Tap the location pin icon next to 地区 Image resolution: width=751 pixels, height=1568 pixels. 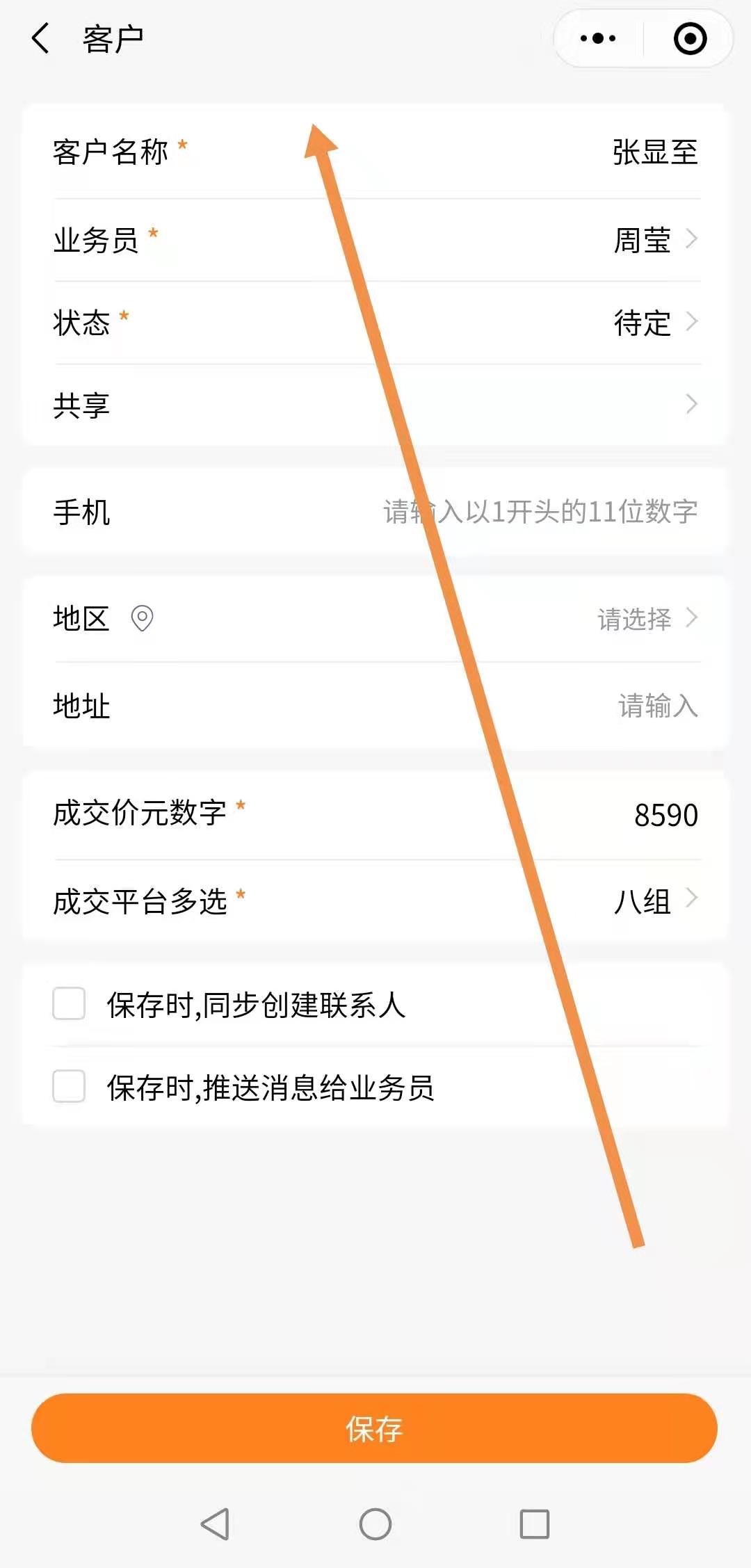pos(142,618)
